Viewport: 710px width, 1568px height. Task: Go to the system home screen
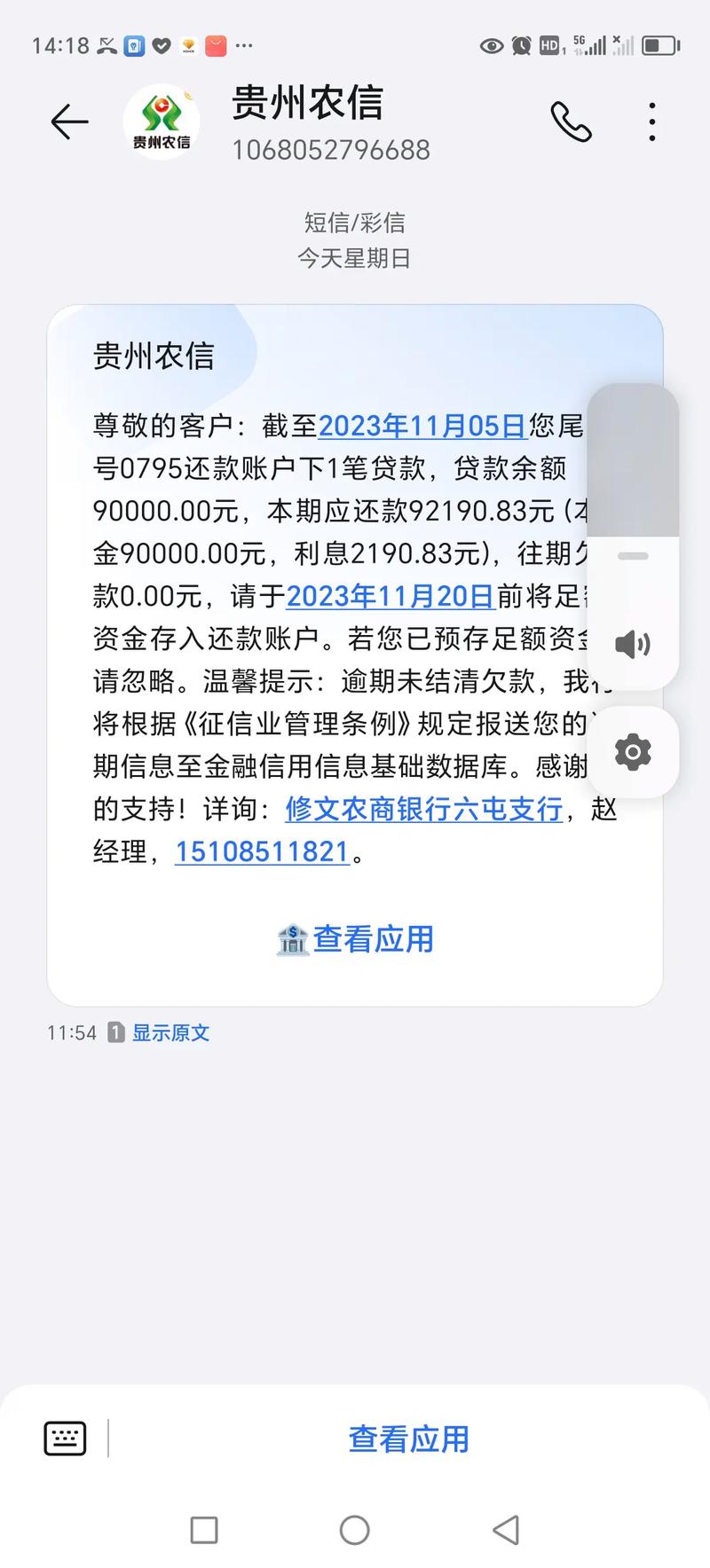click(x=355, y=1530)
